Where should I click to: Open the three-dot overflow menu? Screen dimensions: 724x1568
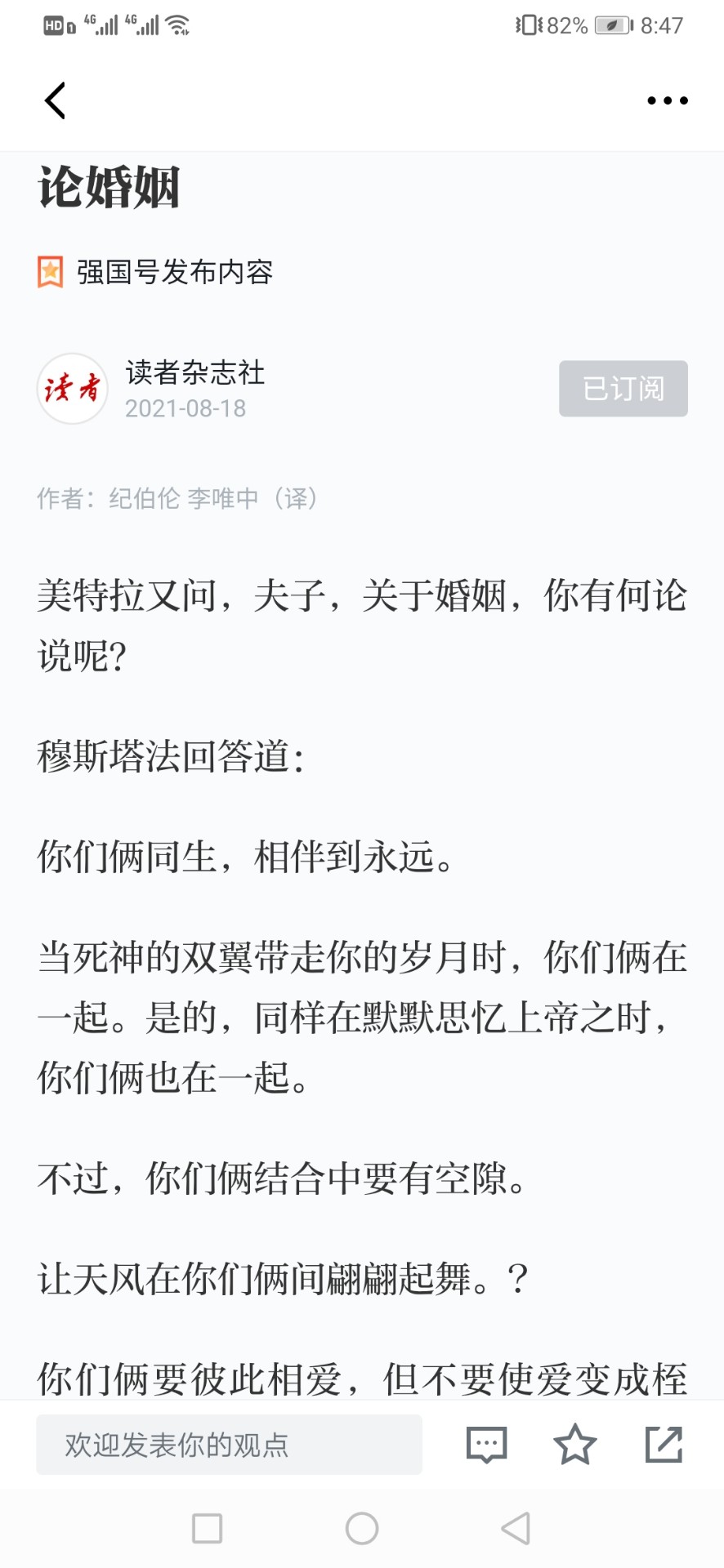tap(668, 100)
